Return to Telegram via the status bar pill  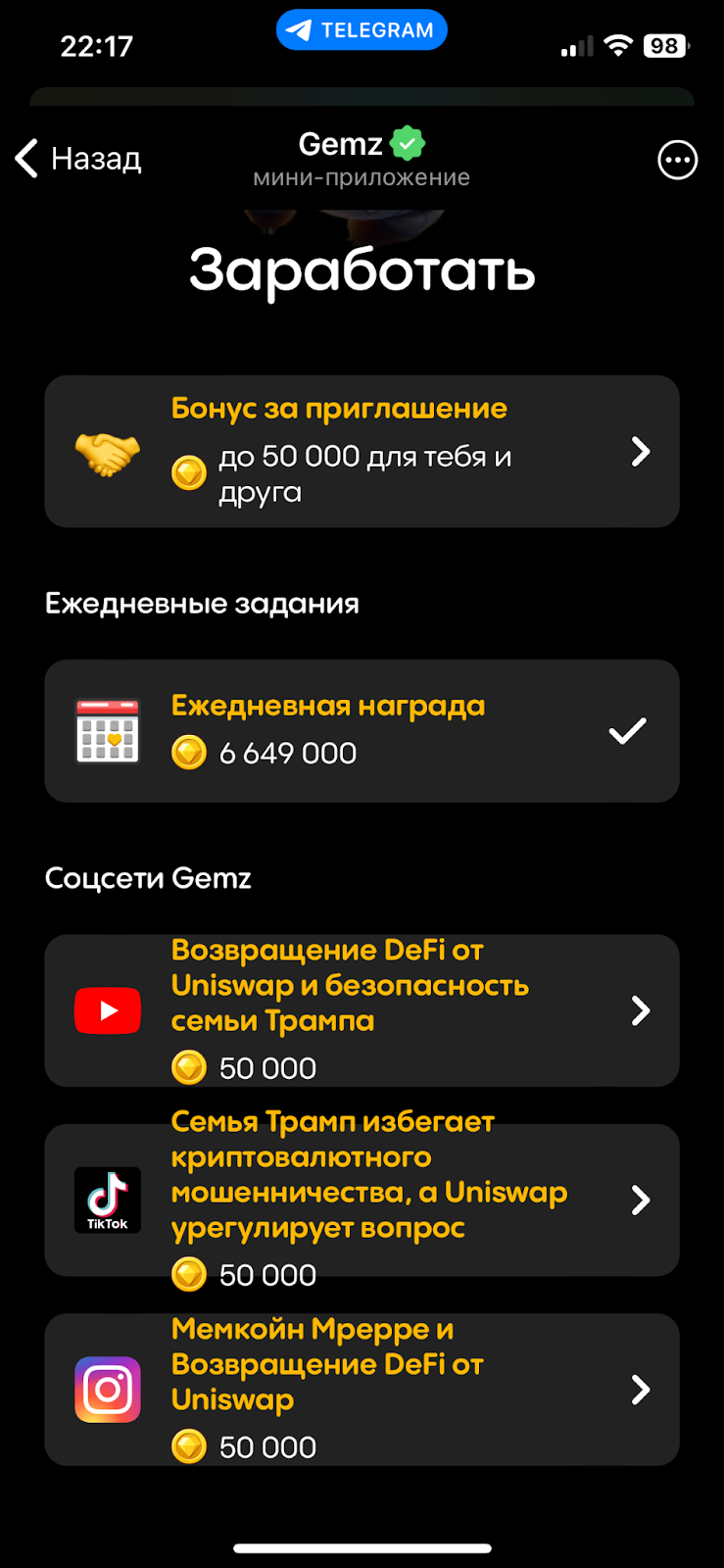point(362,30)
